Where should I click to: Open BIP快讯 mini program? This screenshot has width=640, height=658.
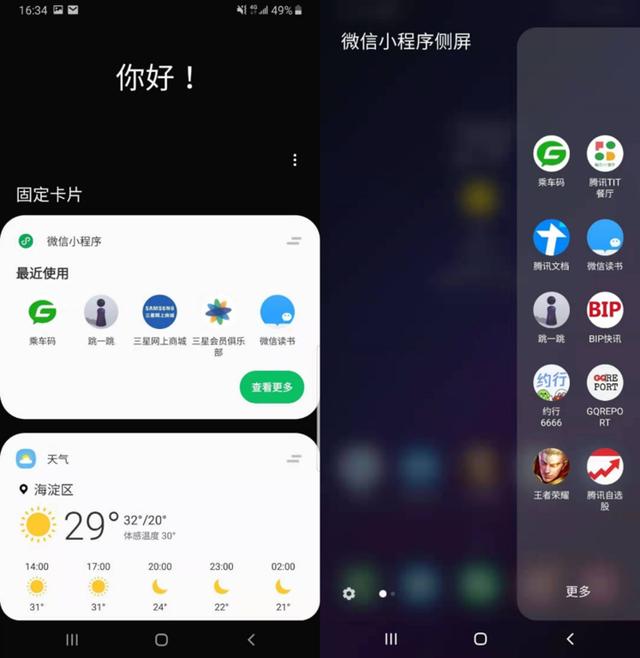click(x=605, y=310)
